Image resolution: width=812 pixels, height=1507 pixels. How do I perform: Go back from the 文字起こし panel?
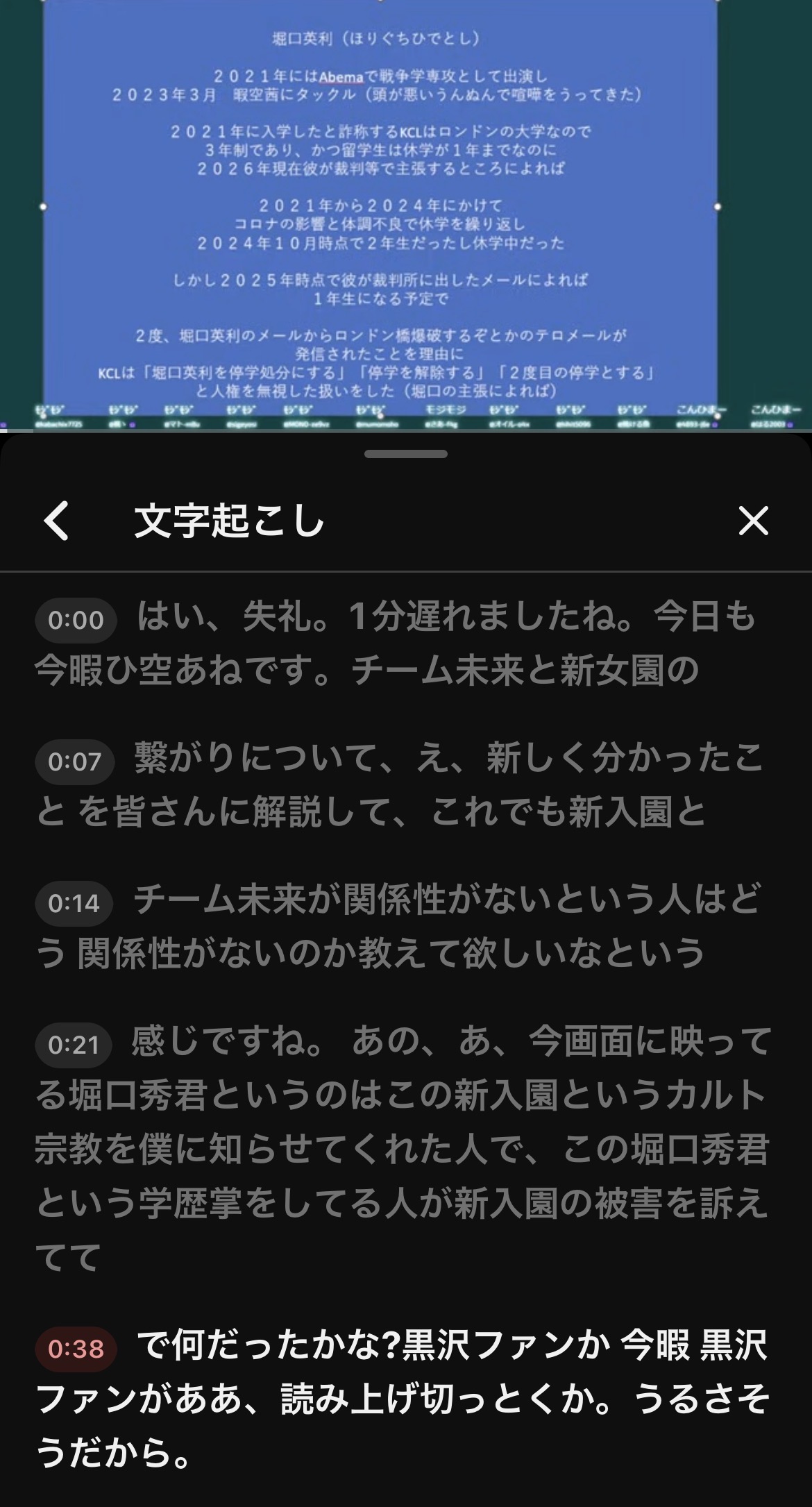click(x=57, y=521)
